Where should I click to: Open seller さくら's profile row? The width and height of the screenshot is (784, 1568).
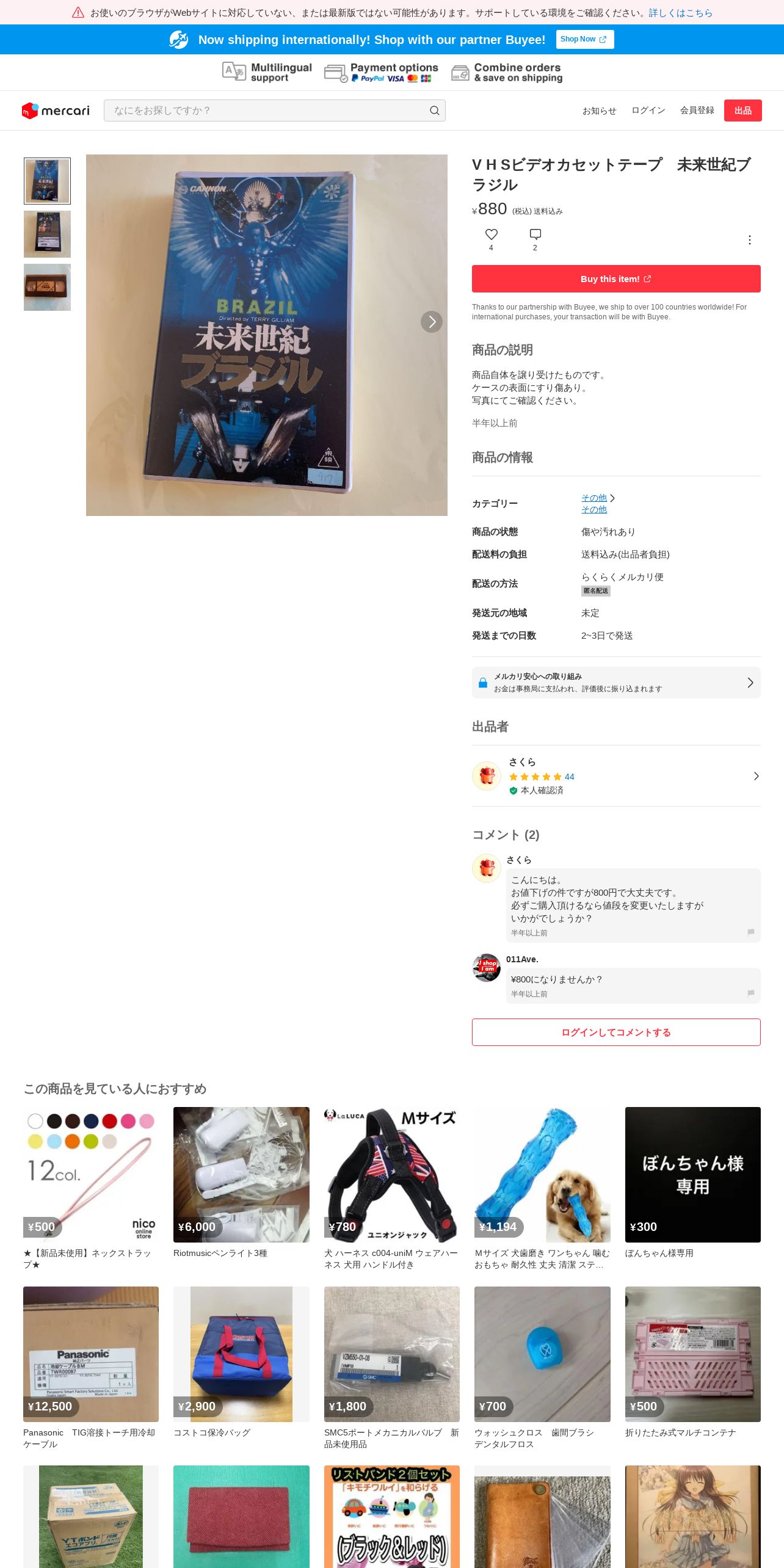(x=615, y=776)
